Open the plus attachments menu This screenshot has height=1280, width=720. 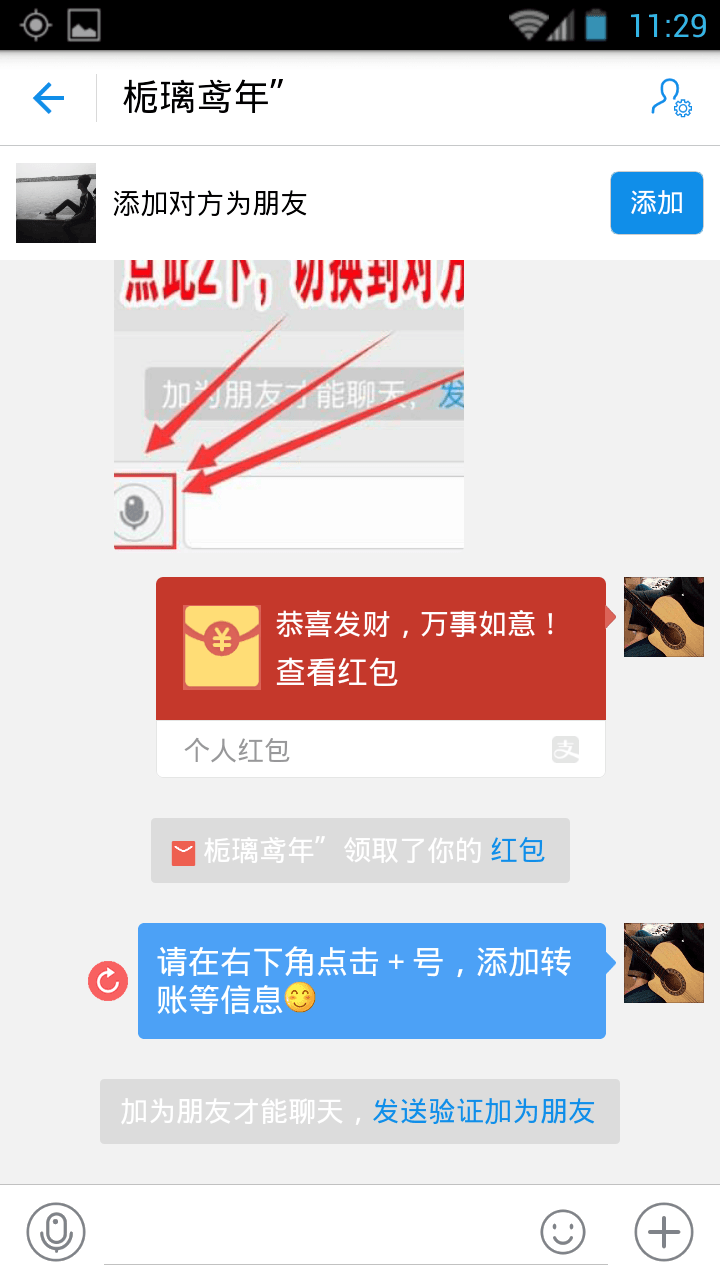tap(664, 1231)
